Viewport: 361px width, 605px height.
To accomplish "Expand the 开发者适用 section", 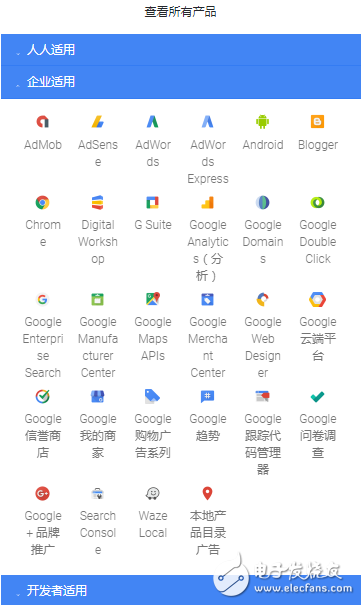I will pyautogui.click(x=180, y=590).
